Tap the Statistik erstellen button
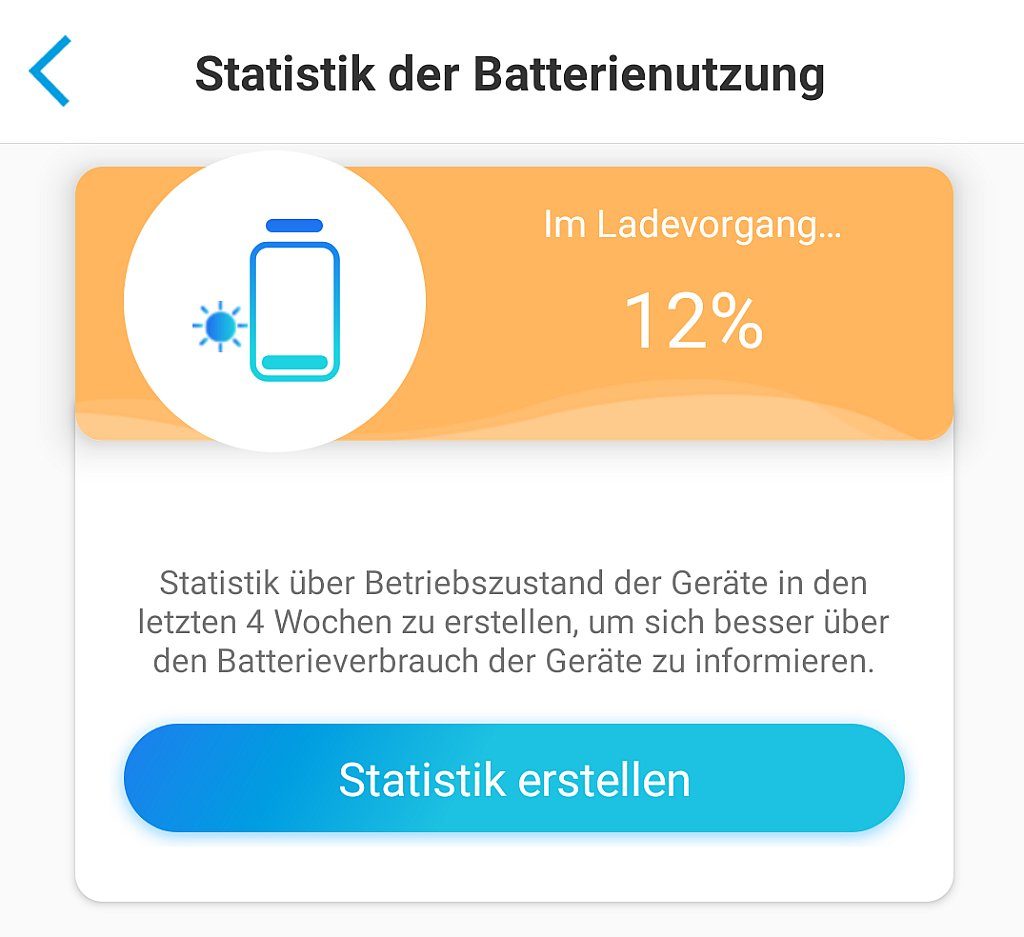 click(514, 779)
